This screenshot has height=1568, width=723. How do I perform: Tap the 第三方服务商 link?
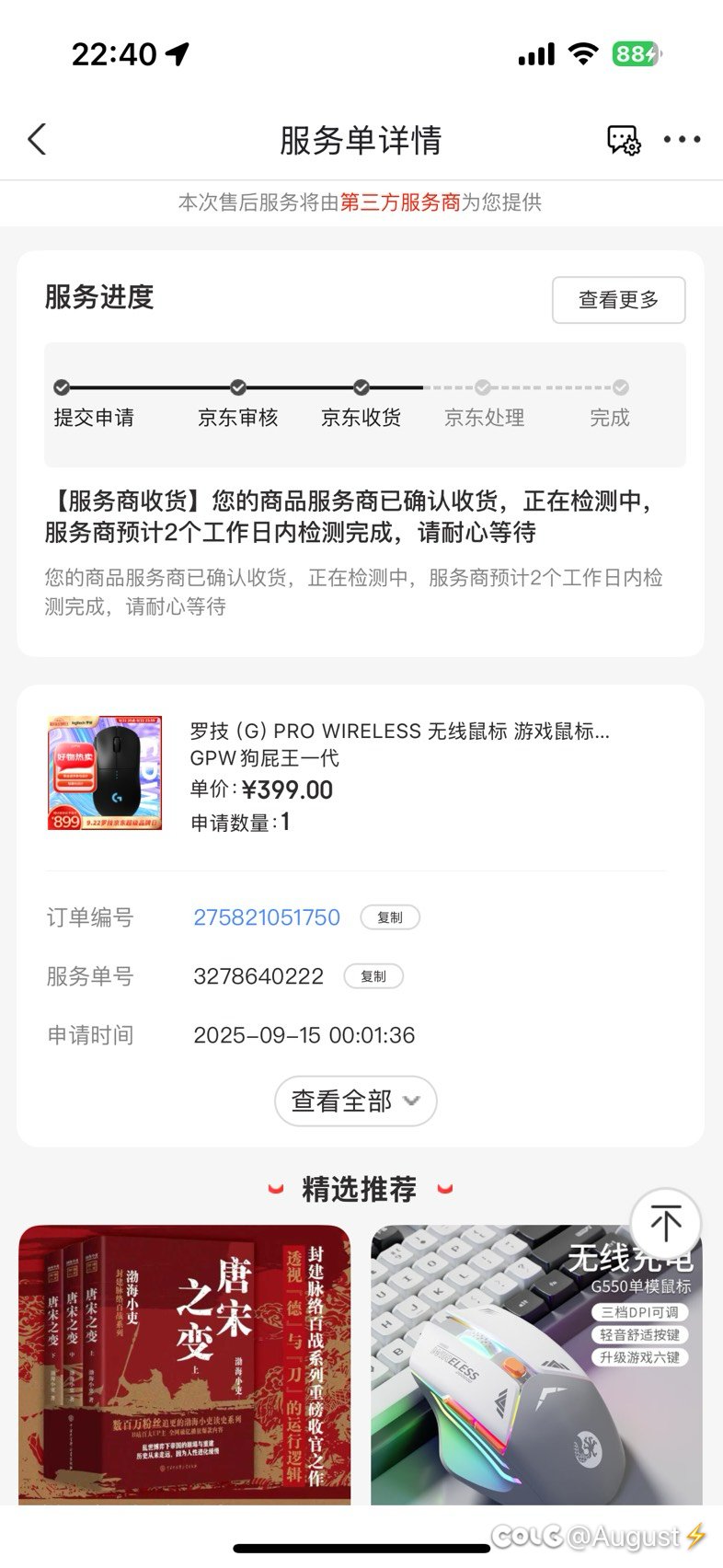pos(400,202)
